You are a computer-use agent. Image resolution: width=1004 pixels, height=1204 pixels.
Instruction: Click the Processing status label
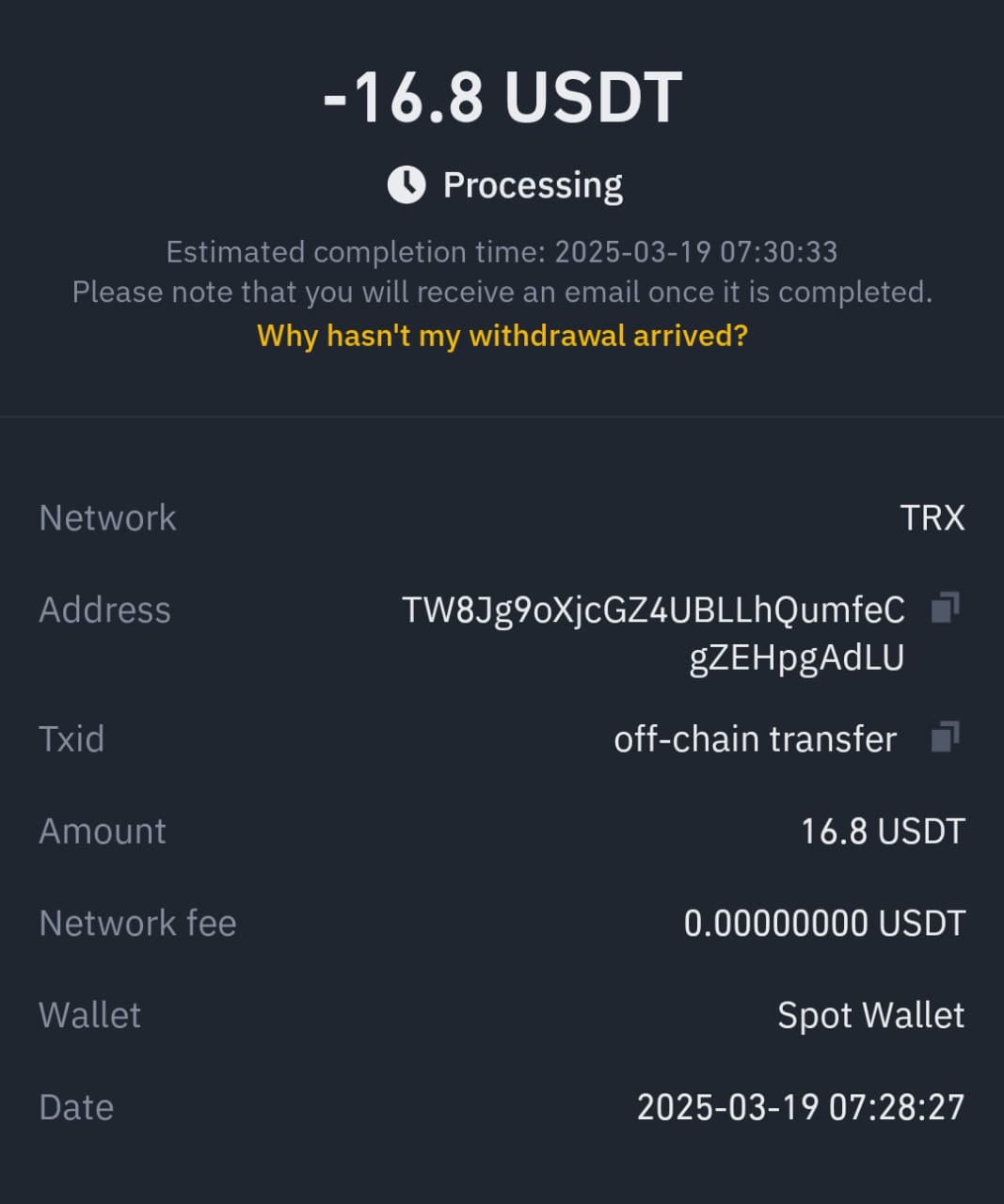[533, 184]
